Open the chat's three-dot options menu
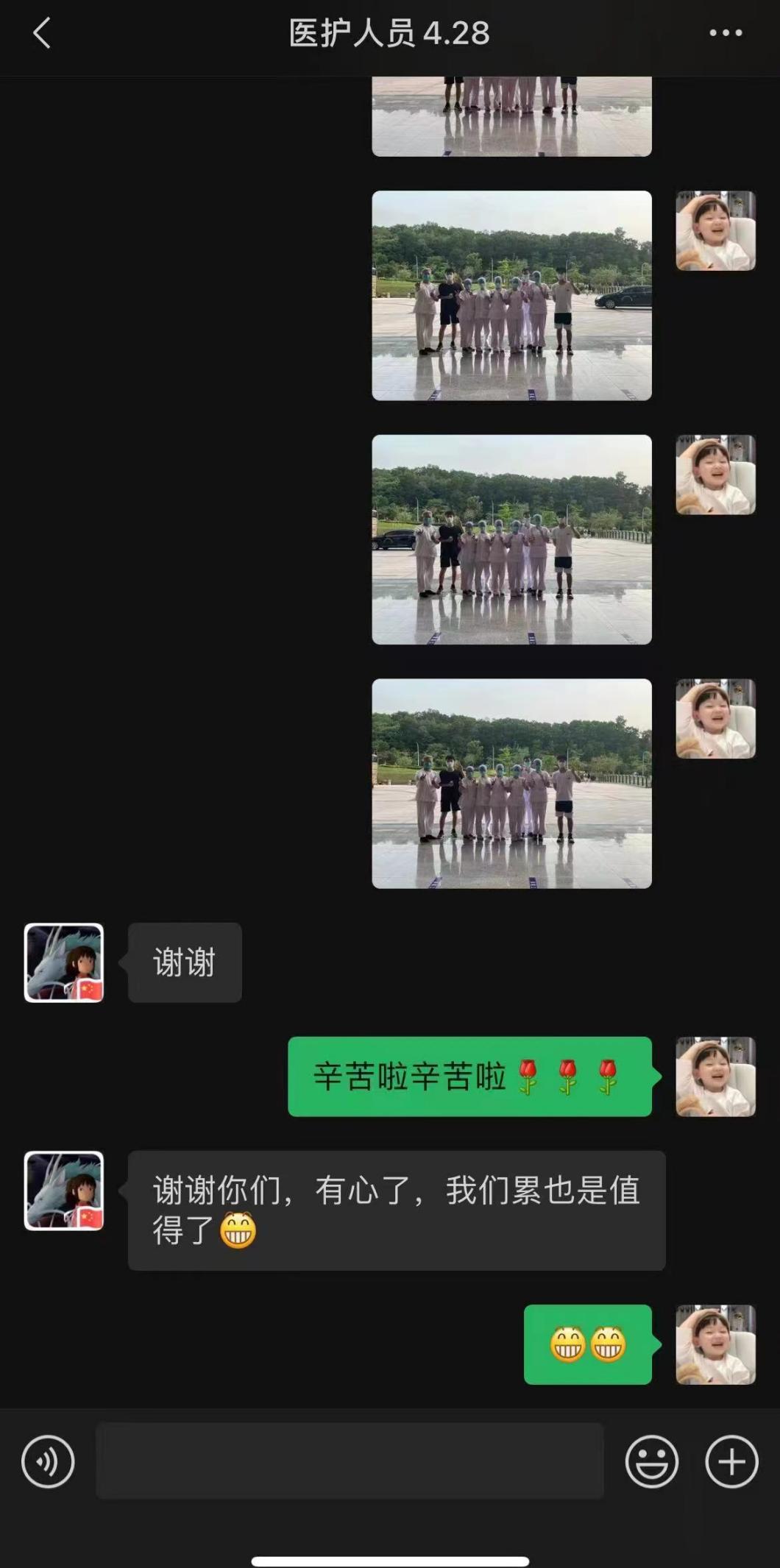Screen dimensions: 780x1568 pyautogui.click(x=725, y=33)
